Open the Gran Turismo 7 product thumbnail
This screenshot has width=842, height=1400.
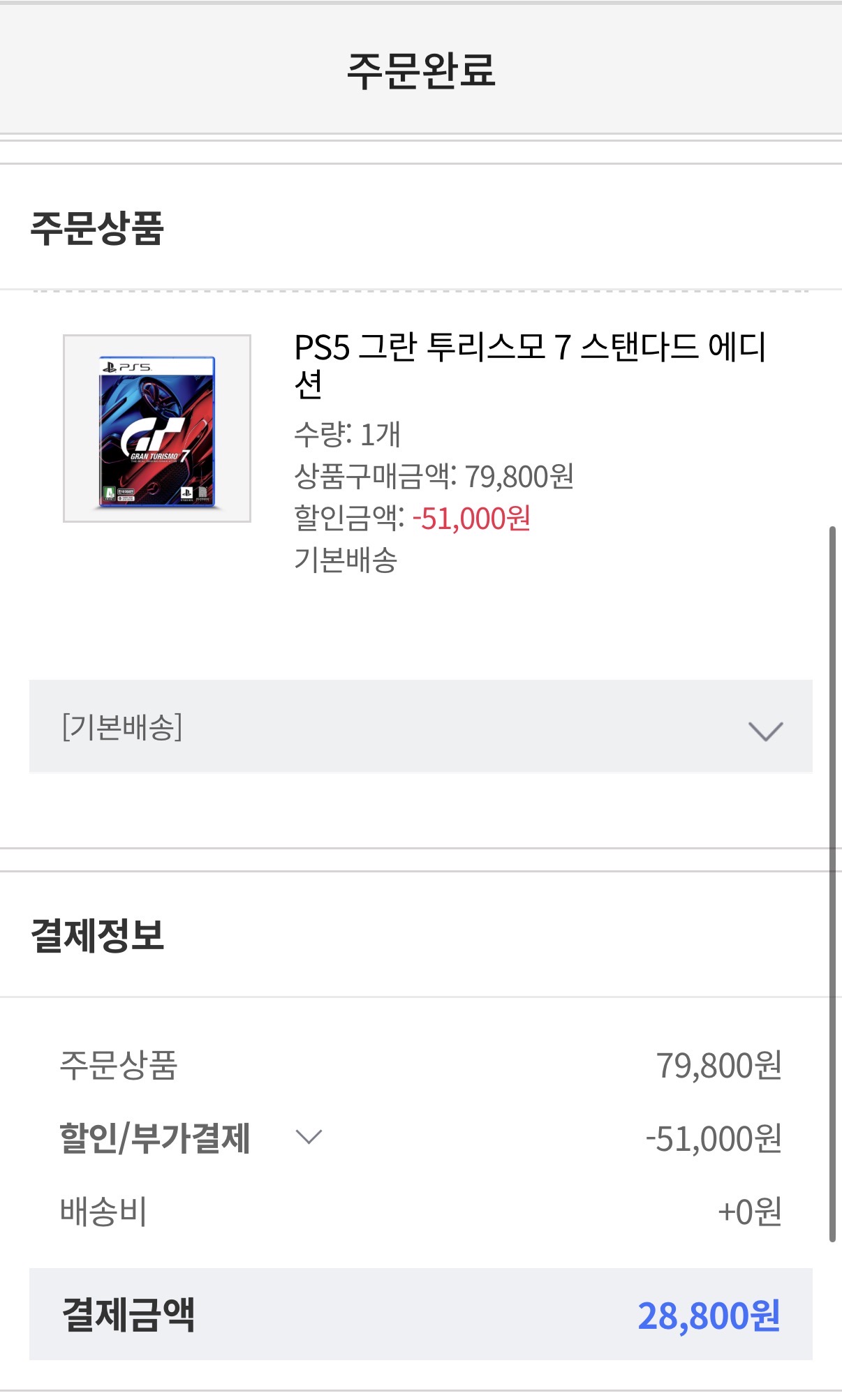tap(157, 429)
